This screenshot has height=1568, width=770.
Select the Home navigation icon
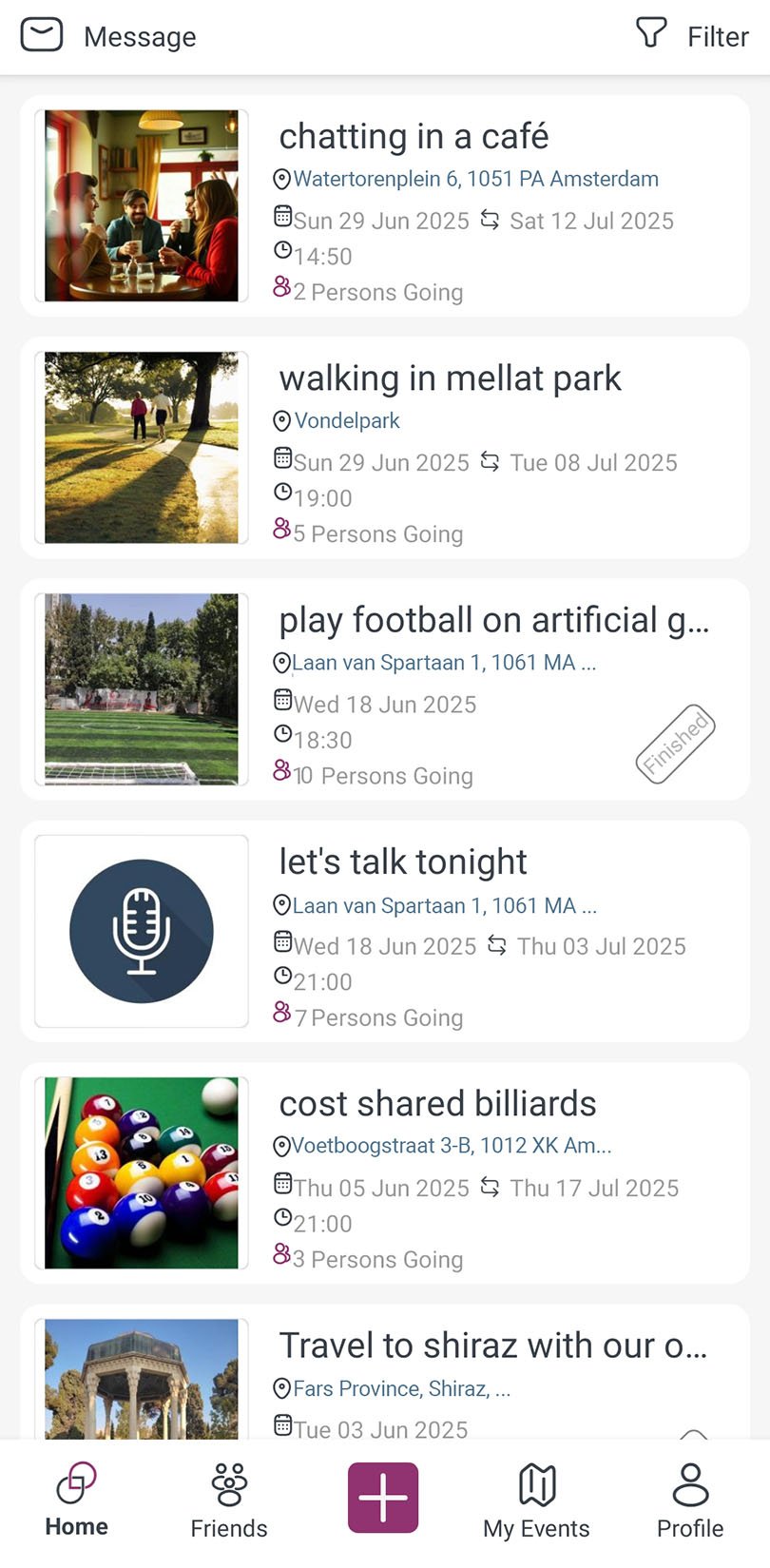[x=75, y=1481]
